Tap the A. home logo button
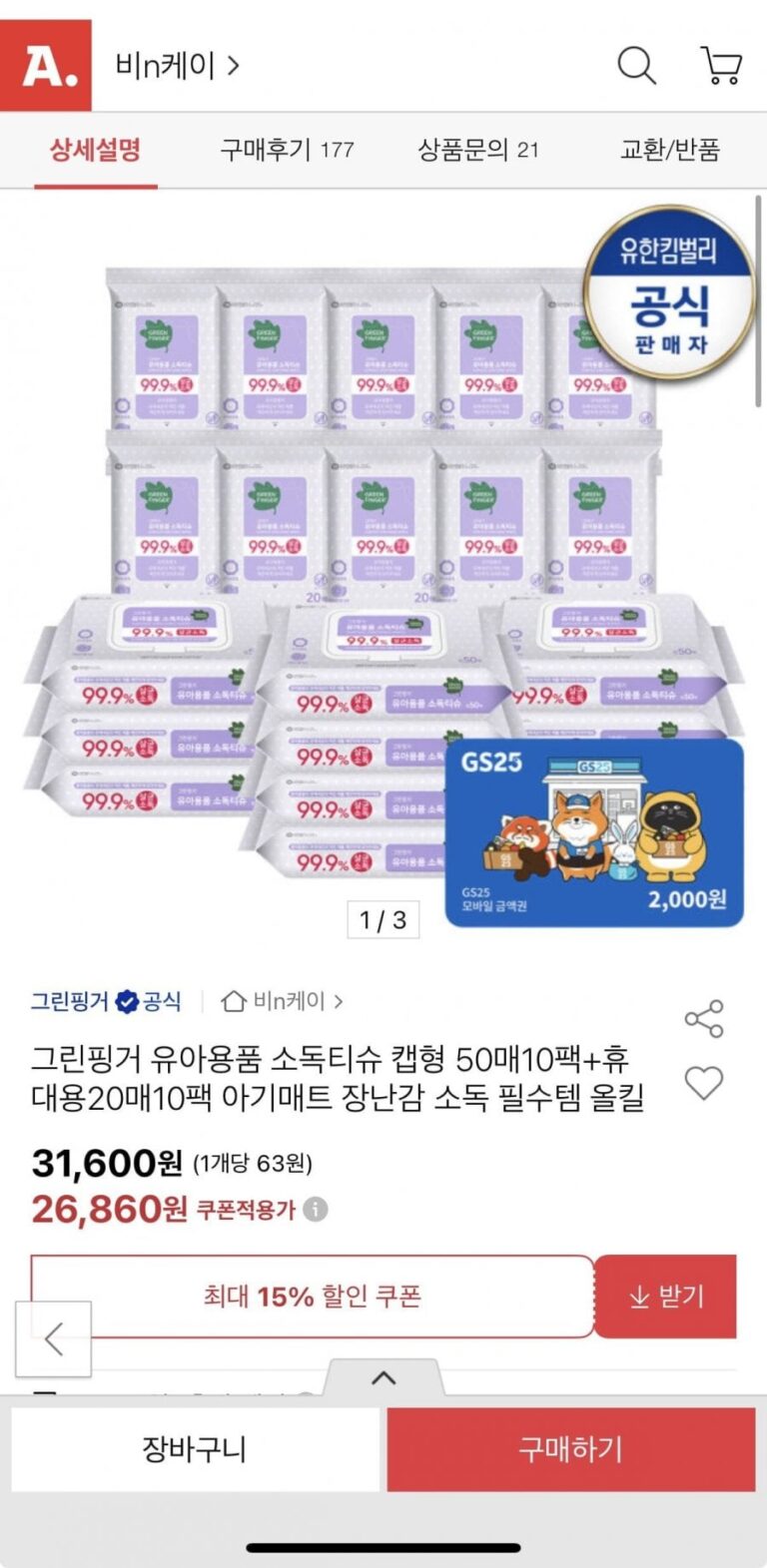Screen dimensions: 767x1568 click(x=46, y=66)
